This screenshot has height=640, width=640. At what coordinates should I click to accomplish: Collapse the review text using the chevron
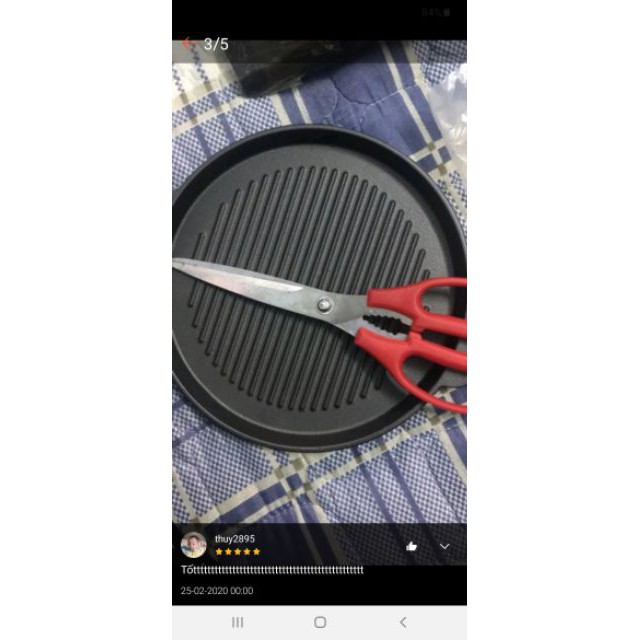click(x=445, y=546)
